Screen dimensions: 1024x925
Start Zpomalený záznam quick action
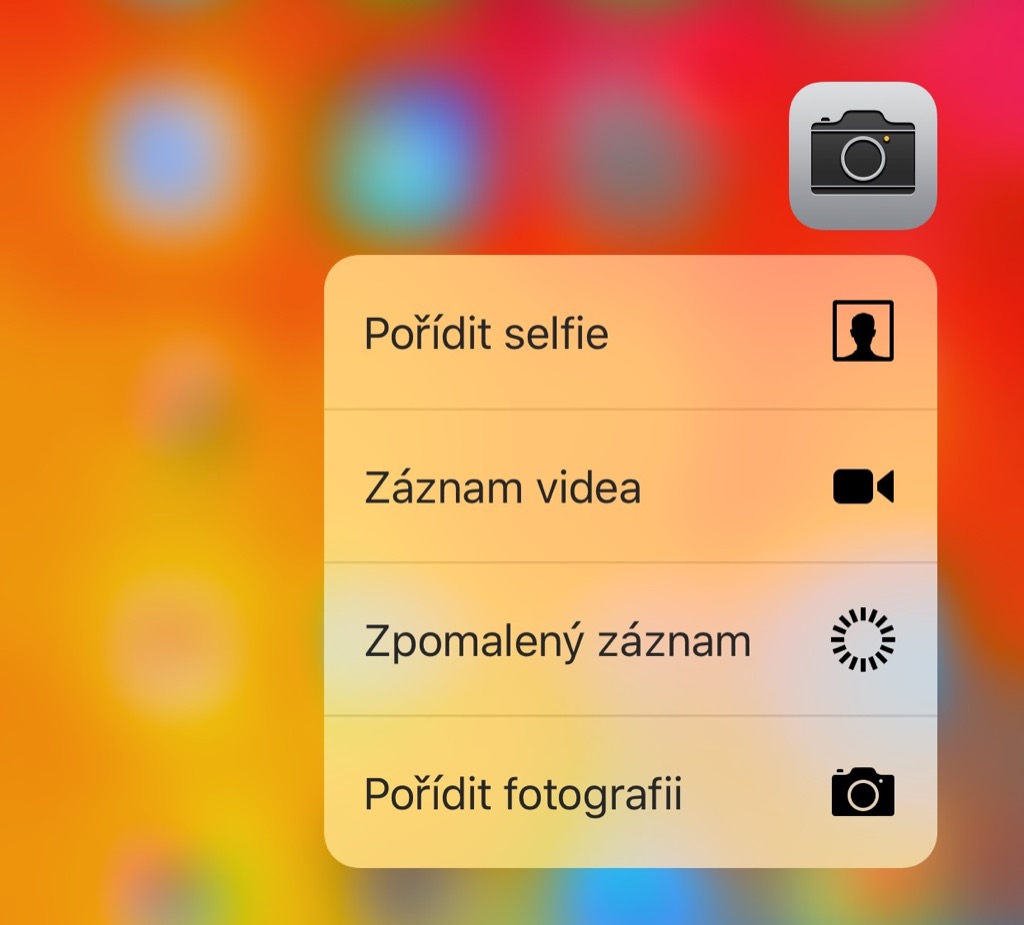(x=630, y=640)
